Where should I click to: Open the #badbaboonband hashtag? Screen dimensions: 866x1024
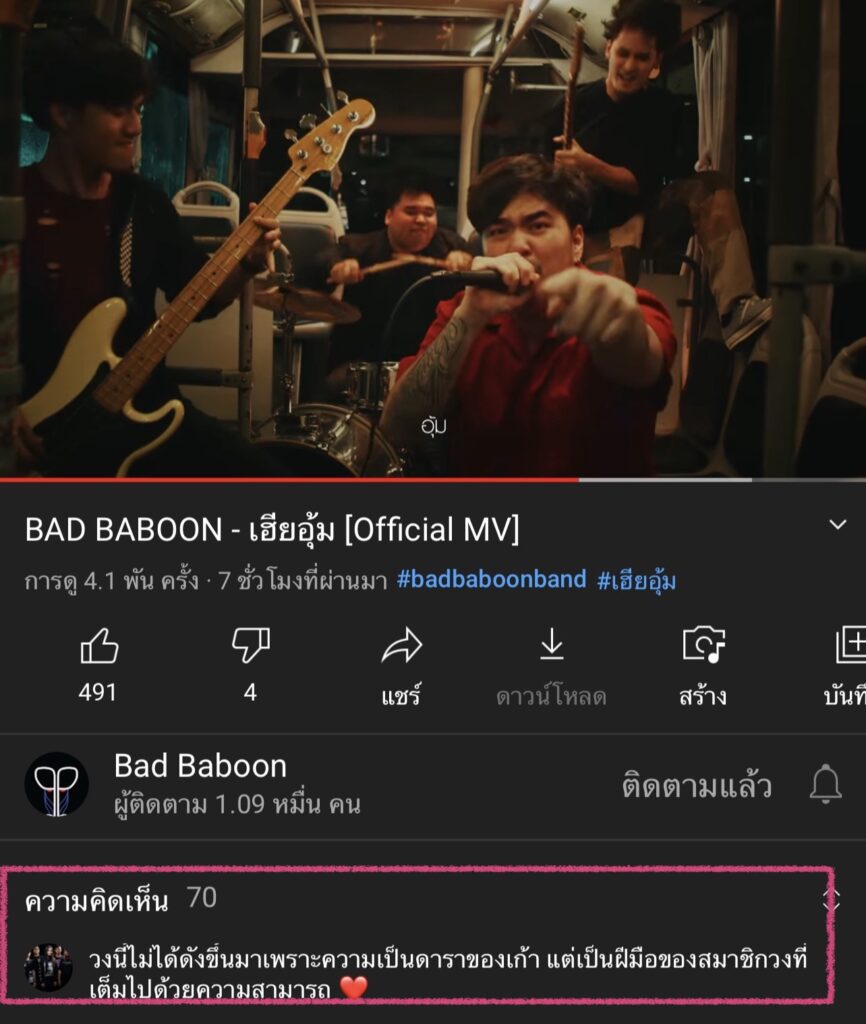tap(491, 579)
